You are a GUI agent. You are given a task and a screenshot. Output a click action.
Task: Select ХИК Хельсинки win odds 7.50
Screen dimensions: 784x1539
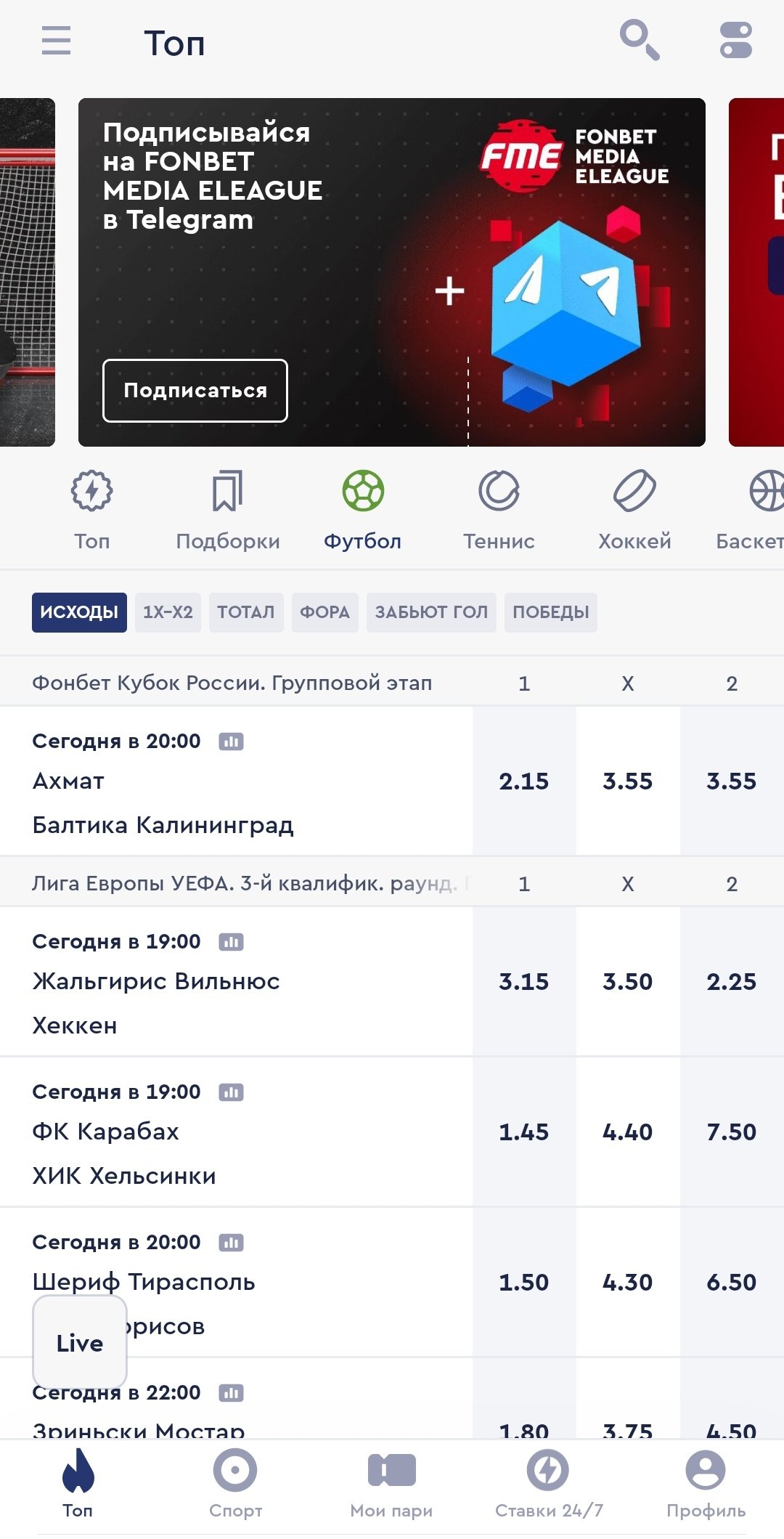coord(731,1132)
